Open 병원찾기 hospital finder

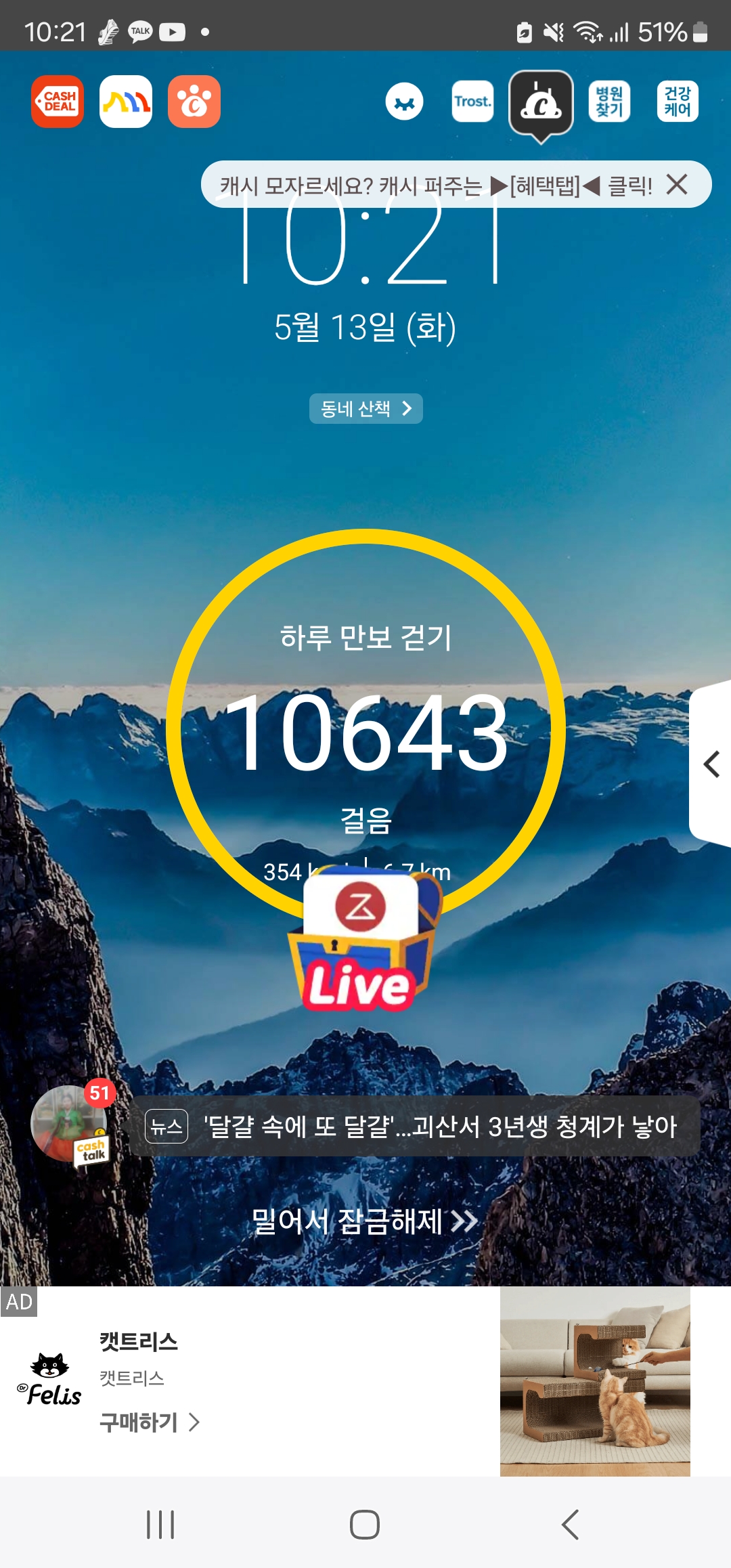pyautogui.click(x=609, y=102)
